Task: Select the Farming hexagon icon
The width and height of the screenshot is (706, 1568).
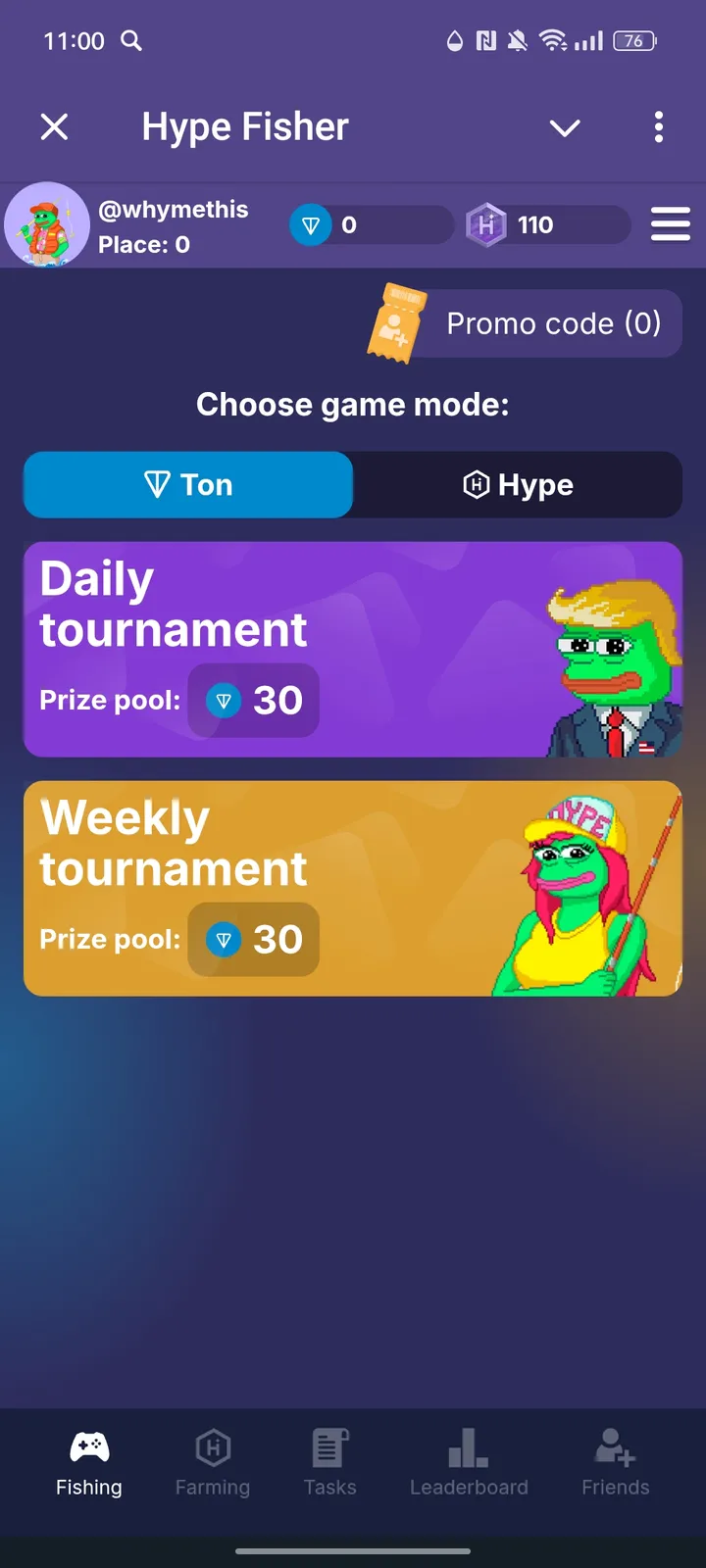Action: coord(212,1445)
